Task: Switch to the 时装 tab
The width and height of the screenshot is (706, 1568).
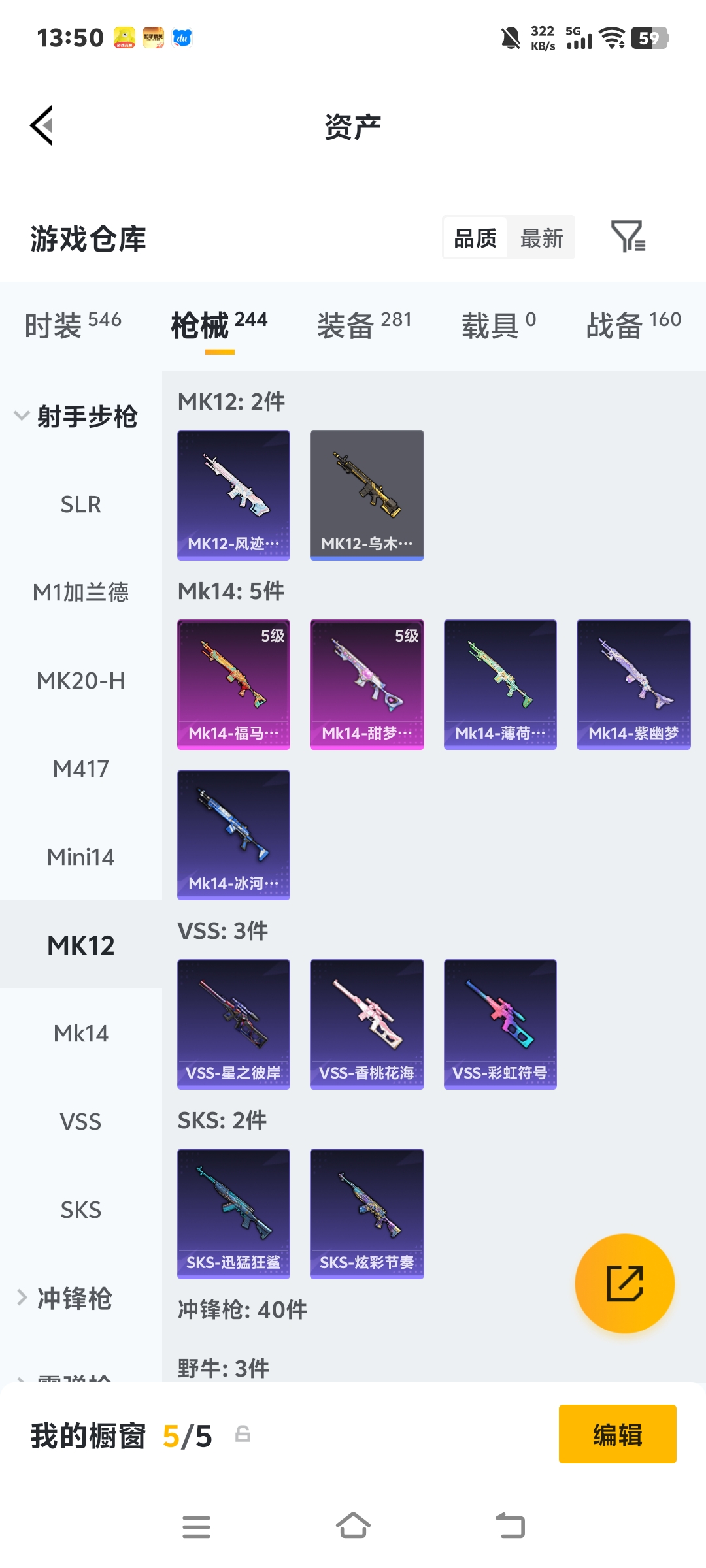Action: 73,325
